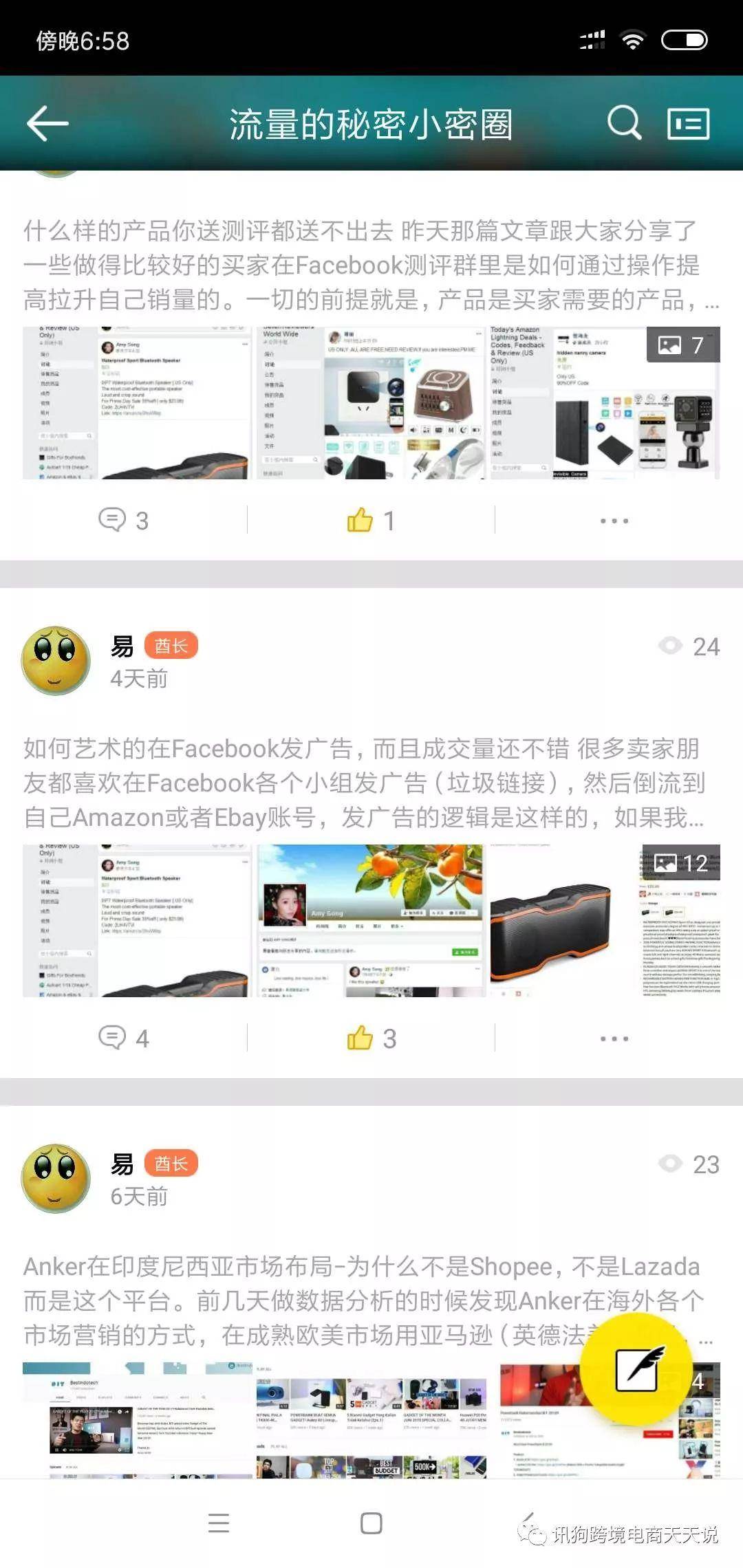Open the post about Facebook发广告
Screen dimensions: 743x1568
[x=363, y=783]
